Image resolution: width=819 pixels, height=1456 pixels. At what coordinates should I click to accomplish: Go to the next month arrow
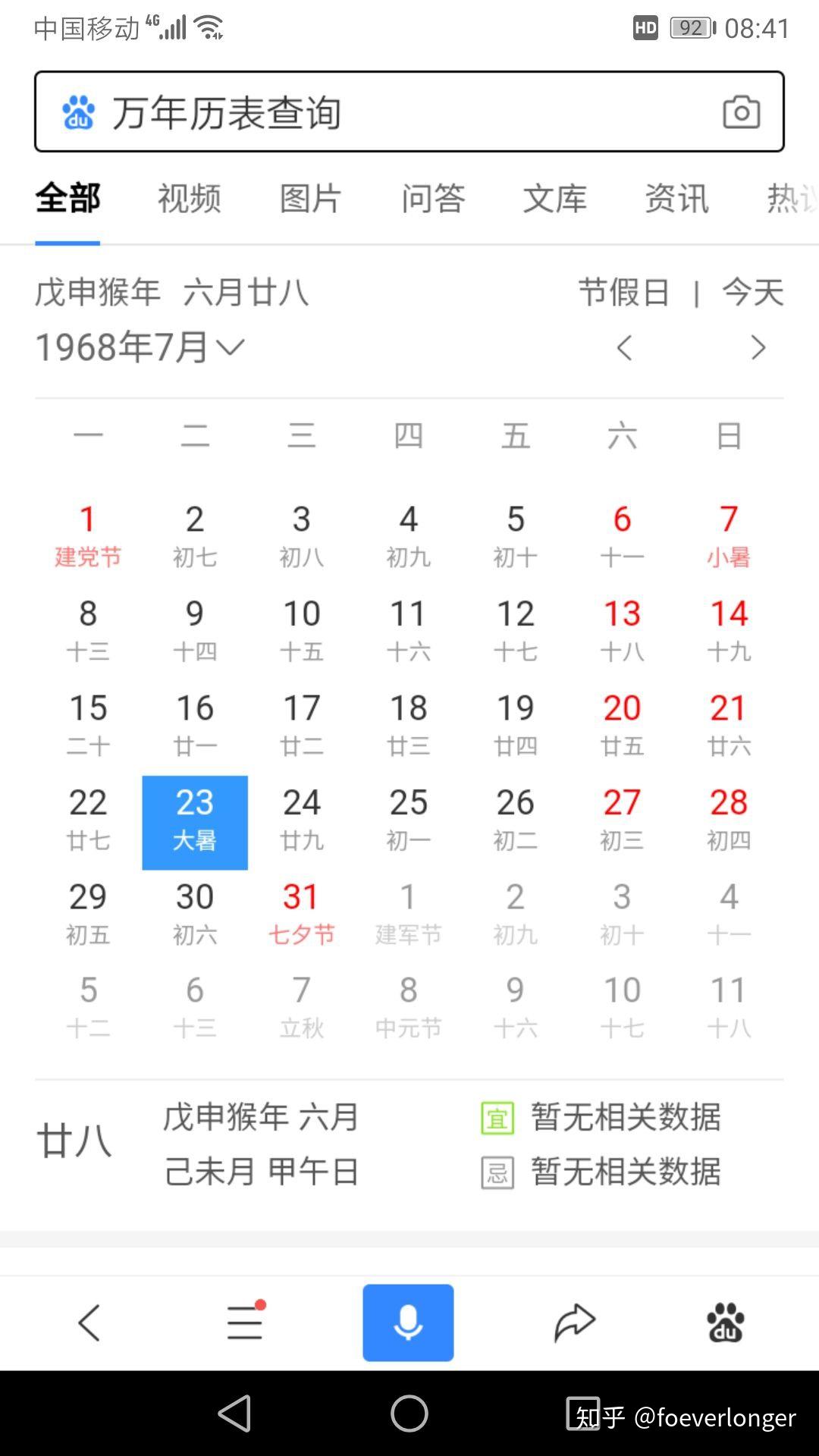point(758,348)
